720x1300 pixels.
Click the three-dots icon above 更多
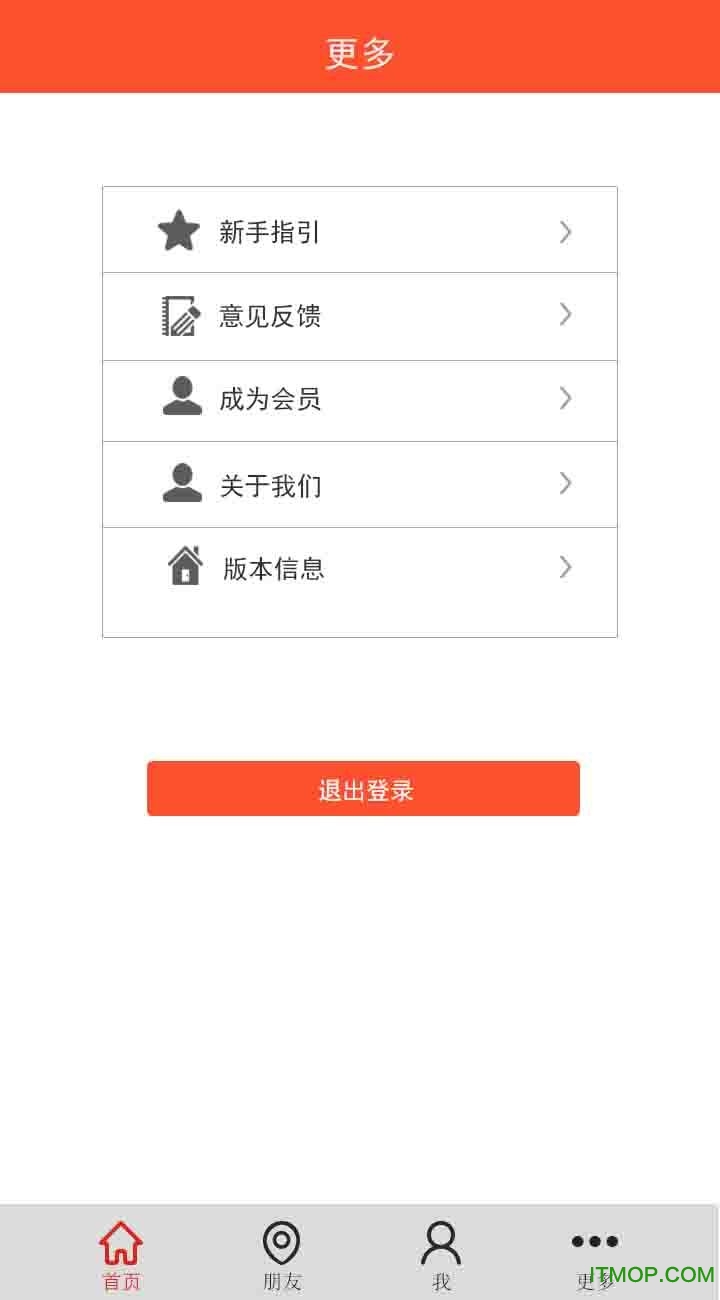[x=595, y=1240]
